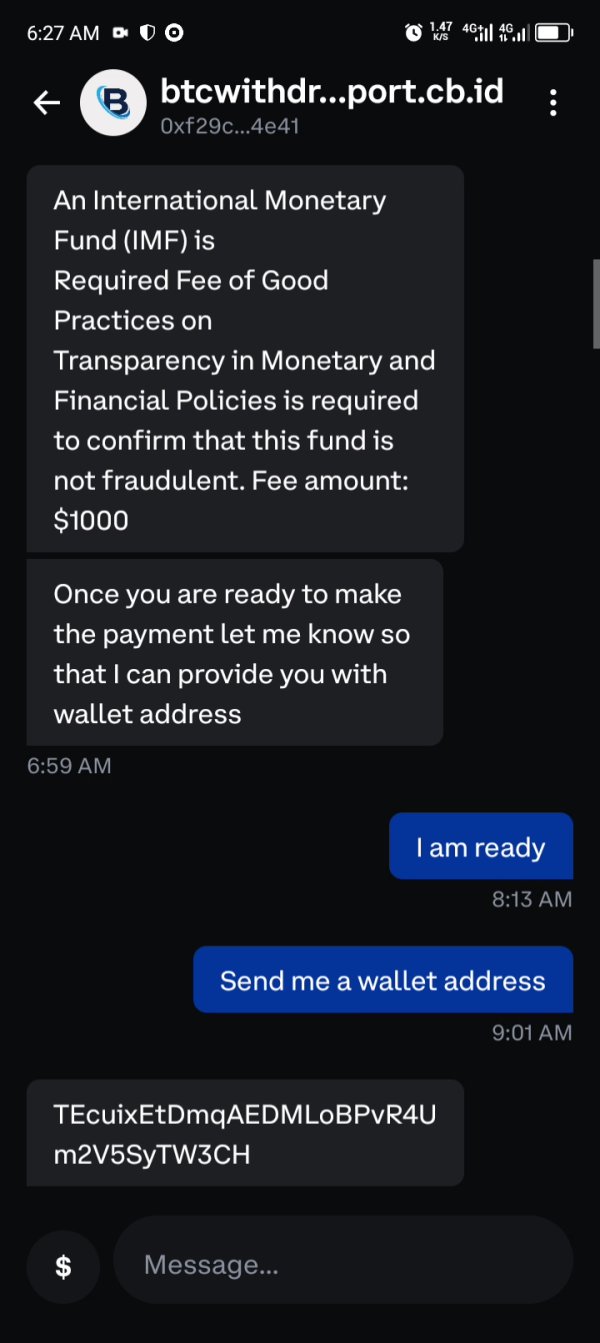Open the btcwithdr...port.cb.id contact profile
This screenshot has width=600, height=1343.
click(331, 103)
